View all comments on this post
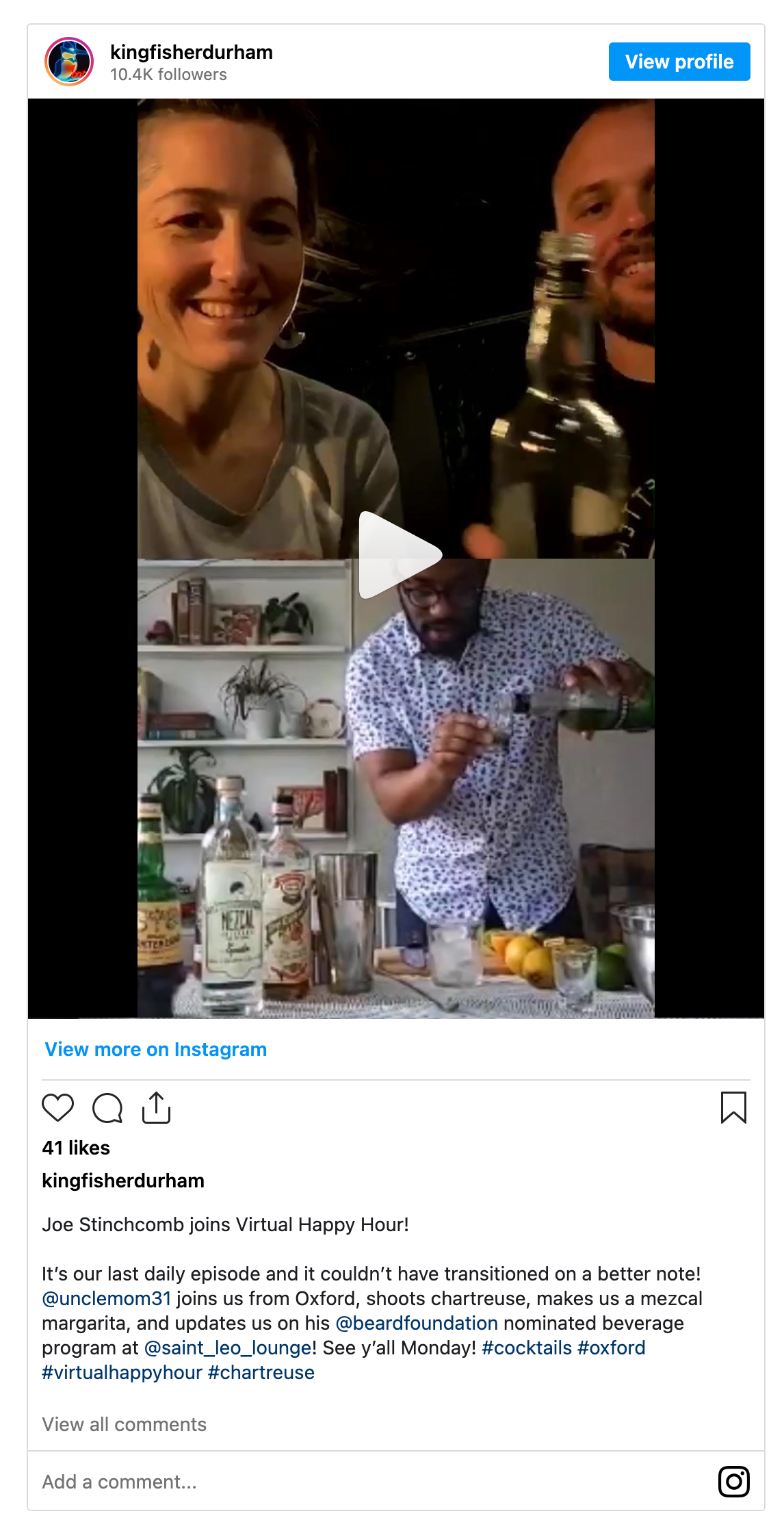The image size is (784, 1533). [x=124, y=1424]
